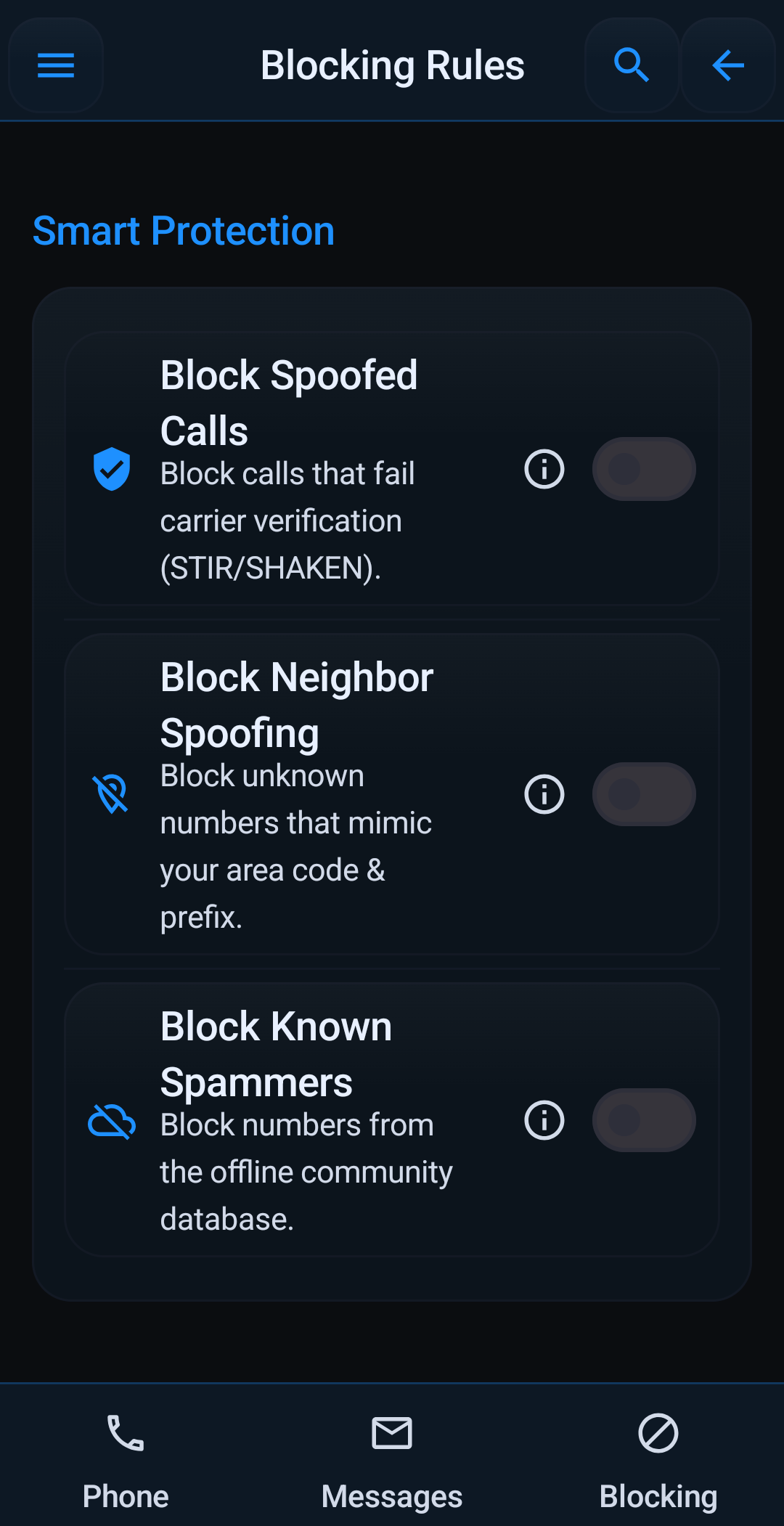Switch to the Messages tab
The height and width of the screenshot is (1526, 784).
coord(391,1459)
